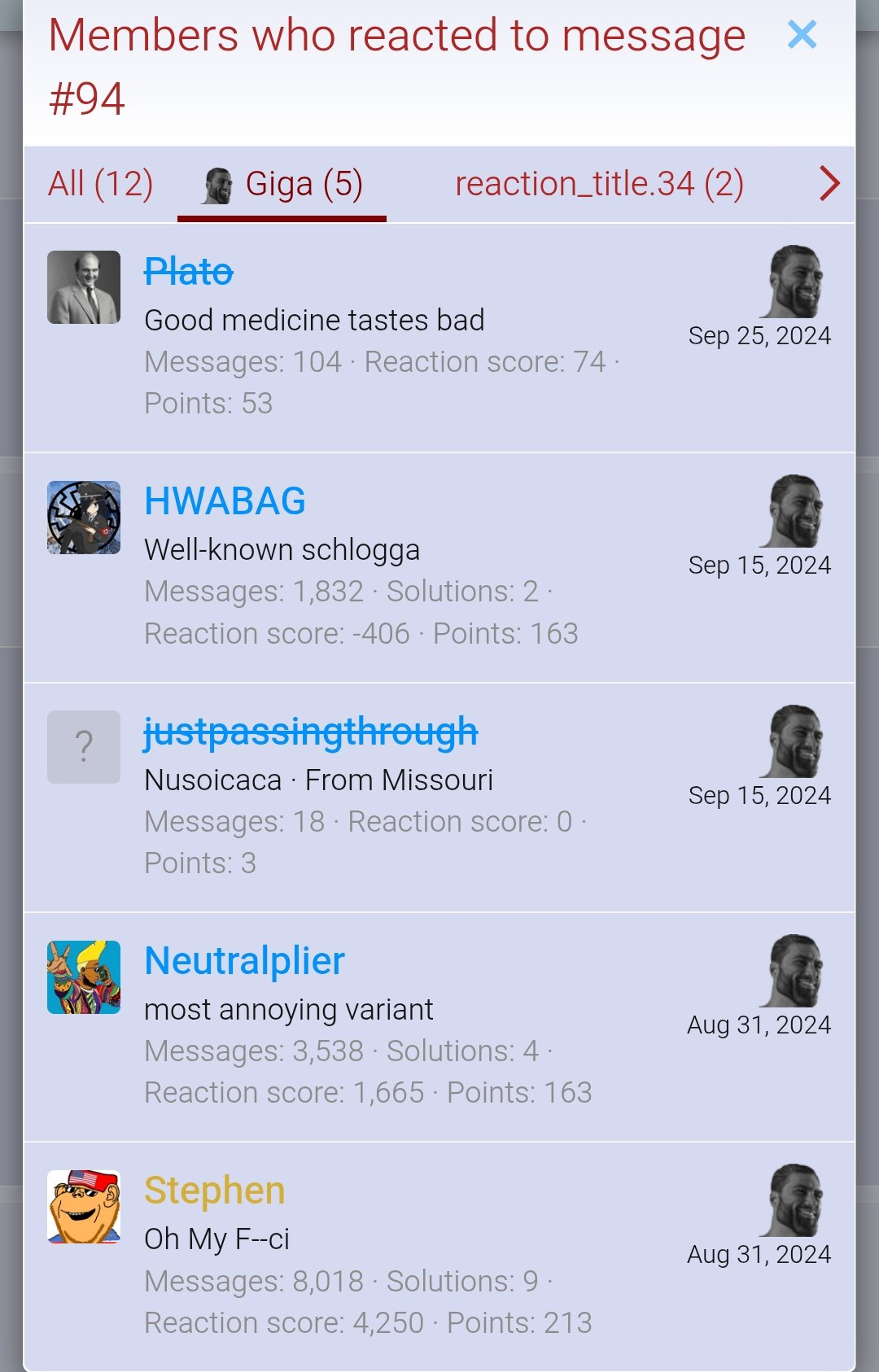Open HWABAG's profile link
Image resolution: width=879 pixels, height=1372 pixels.
tap(225, 501)
